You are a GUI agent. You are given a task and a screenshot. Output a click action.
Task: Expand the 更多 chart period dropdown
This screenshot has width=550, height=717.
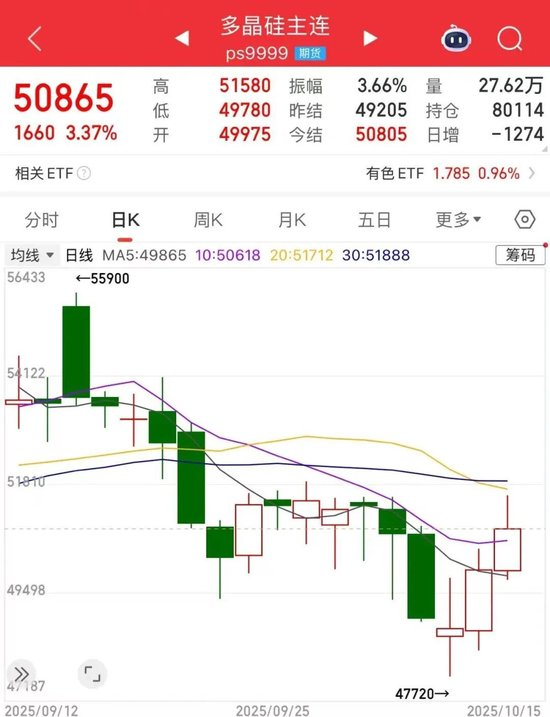click(458, 220)
